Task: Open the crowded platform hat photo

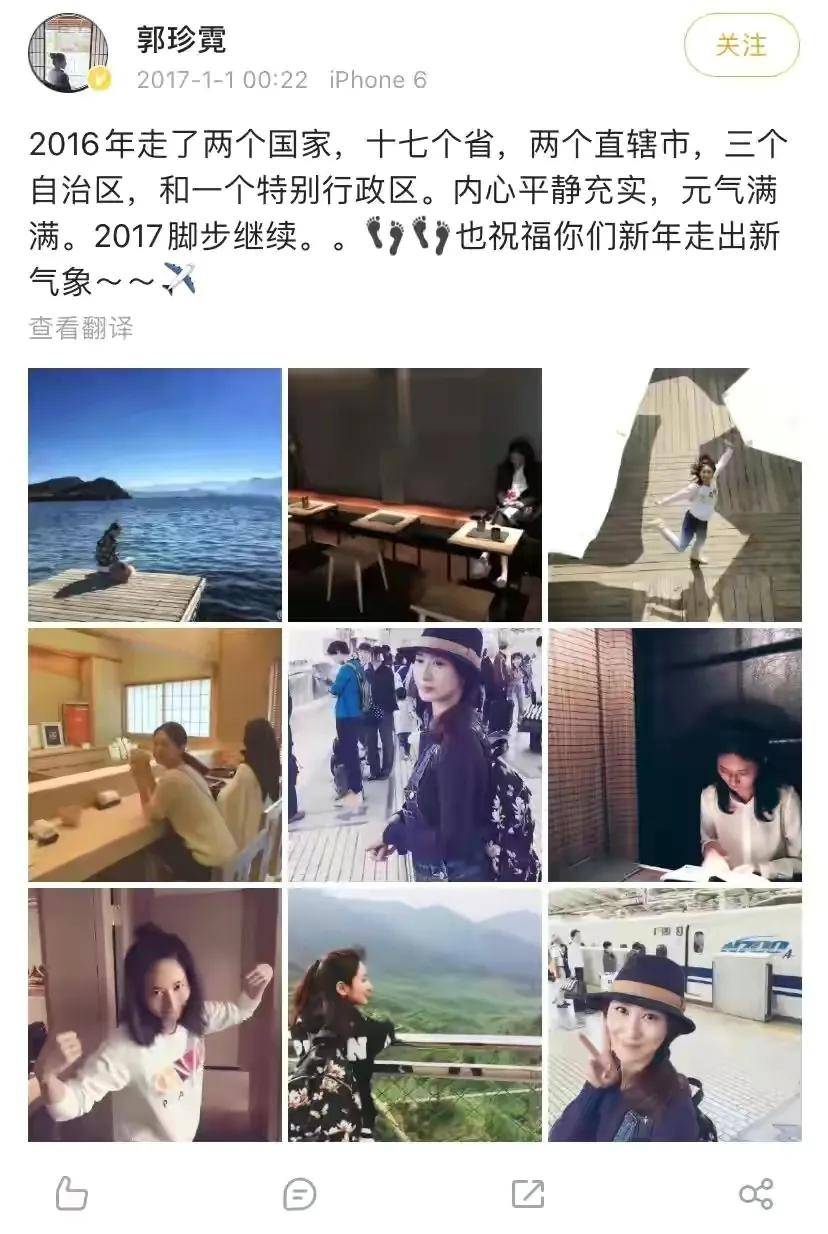Action: pyautogui.click(x=415, y=755)
